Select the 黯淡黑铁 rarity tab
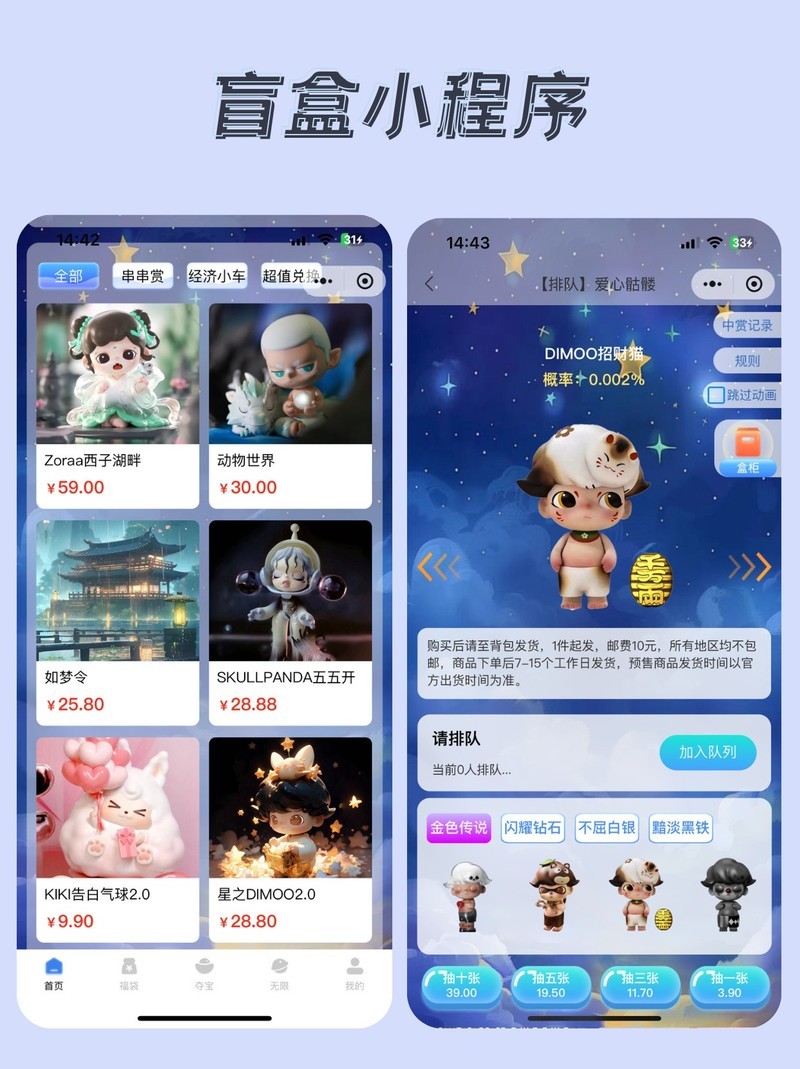The height and width of the screenshot is (1069, 800). pos(682,829)
